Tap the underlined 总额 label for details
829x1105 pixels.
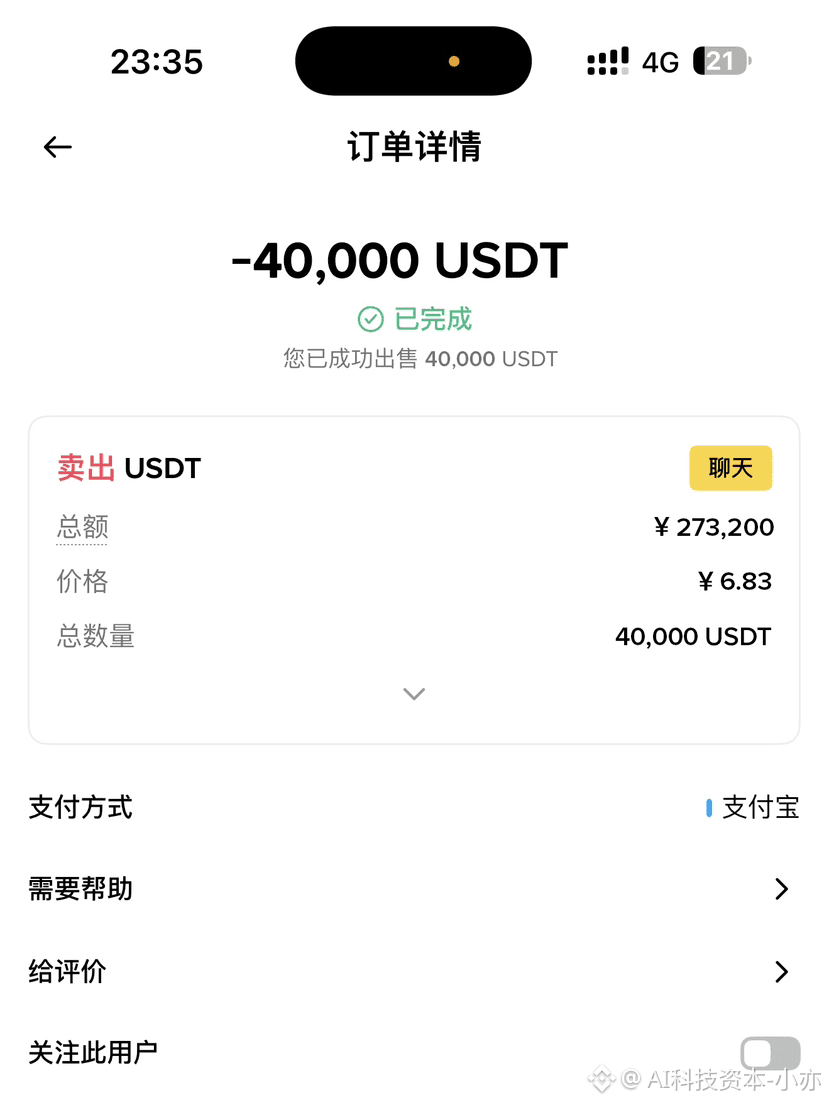pyautogui.click(x=82, y=527)
